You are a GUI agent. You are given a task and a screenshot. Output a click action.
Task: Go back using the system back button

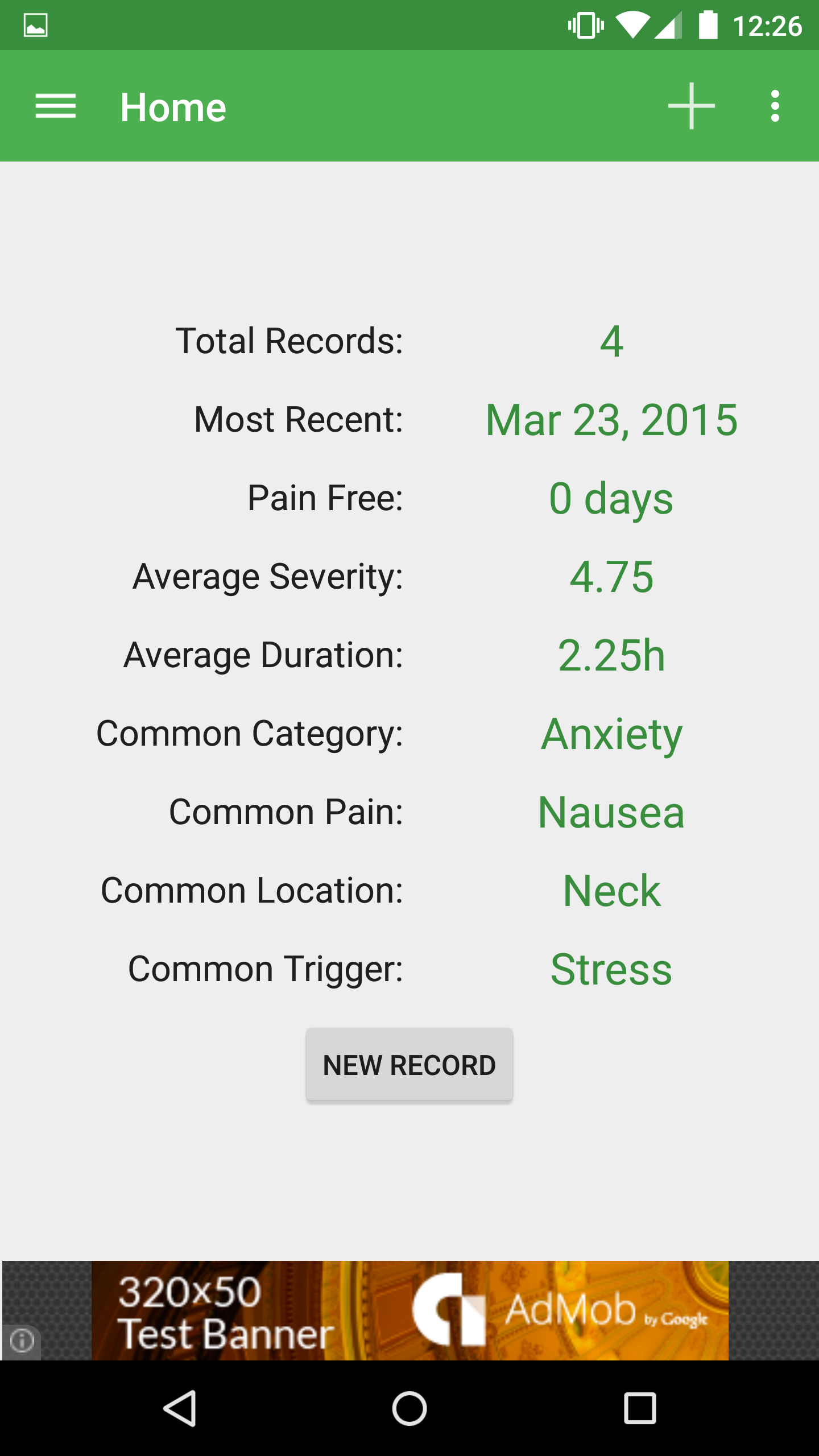(180, 1409)
